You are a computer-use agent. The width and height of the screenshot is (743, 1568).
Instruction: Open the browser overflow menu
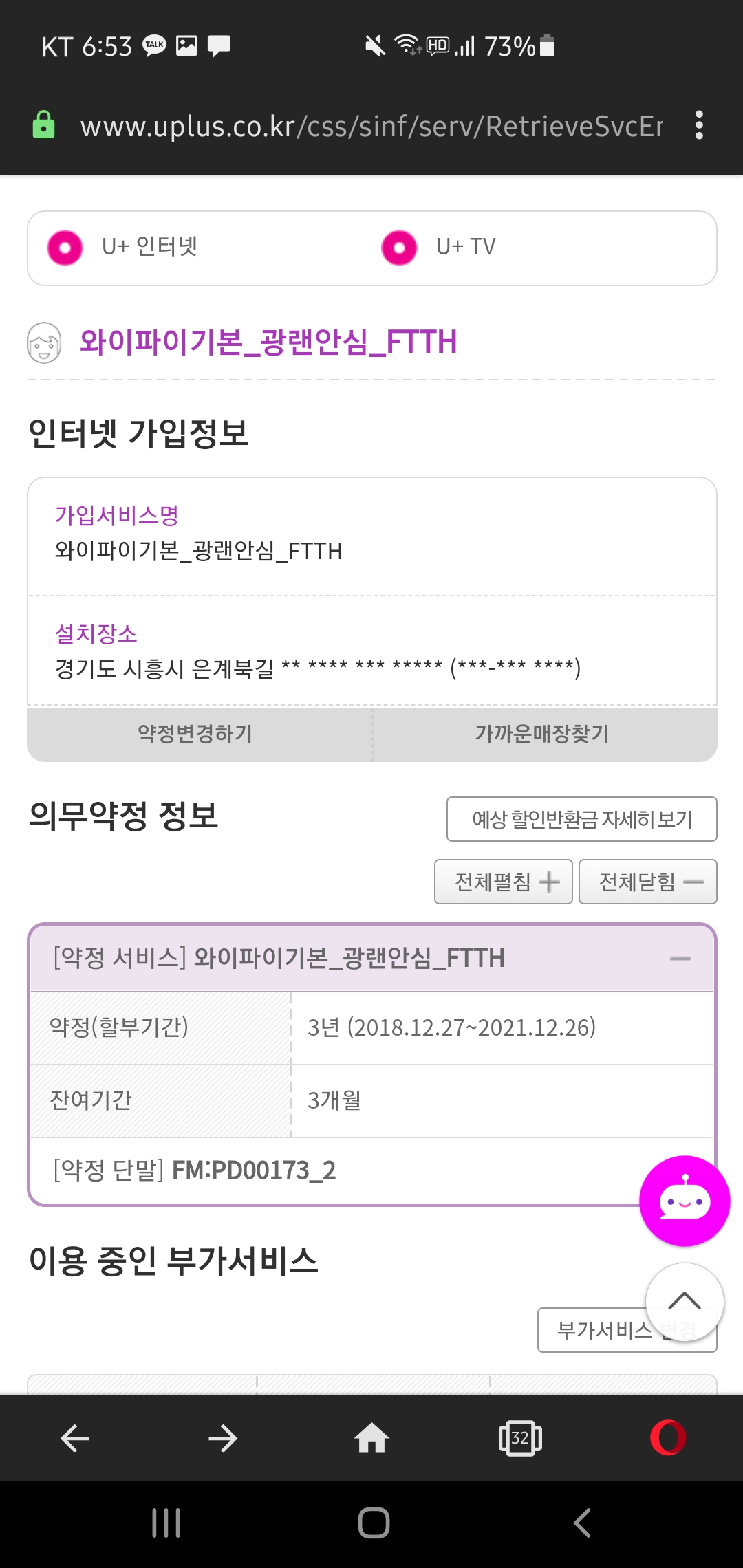(x=699, y=126)
